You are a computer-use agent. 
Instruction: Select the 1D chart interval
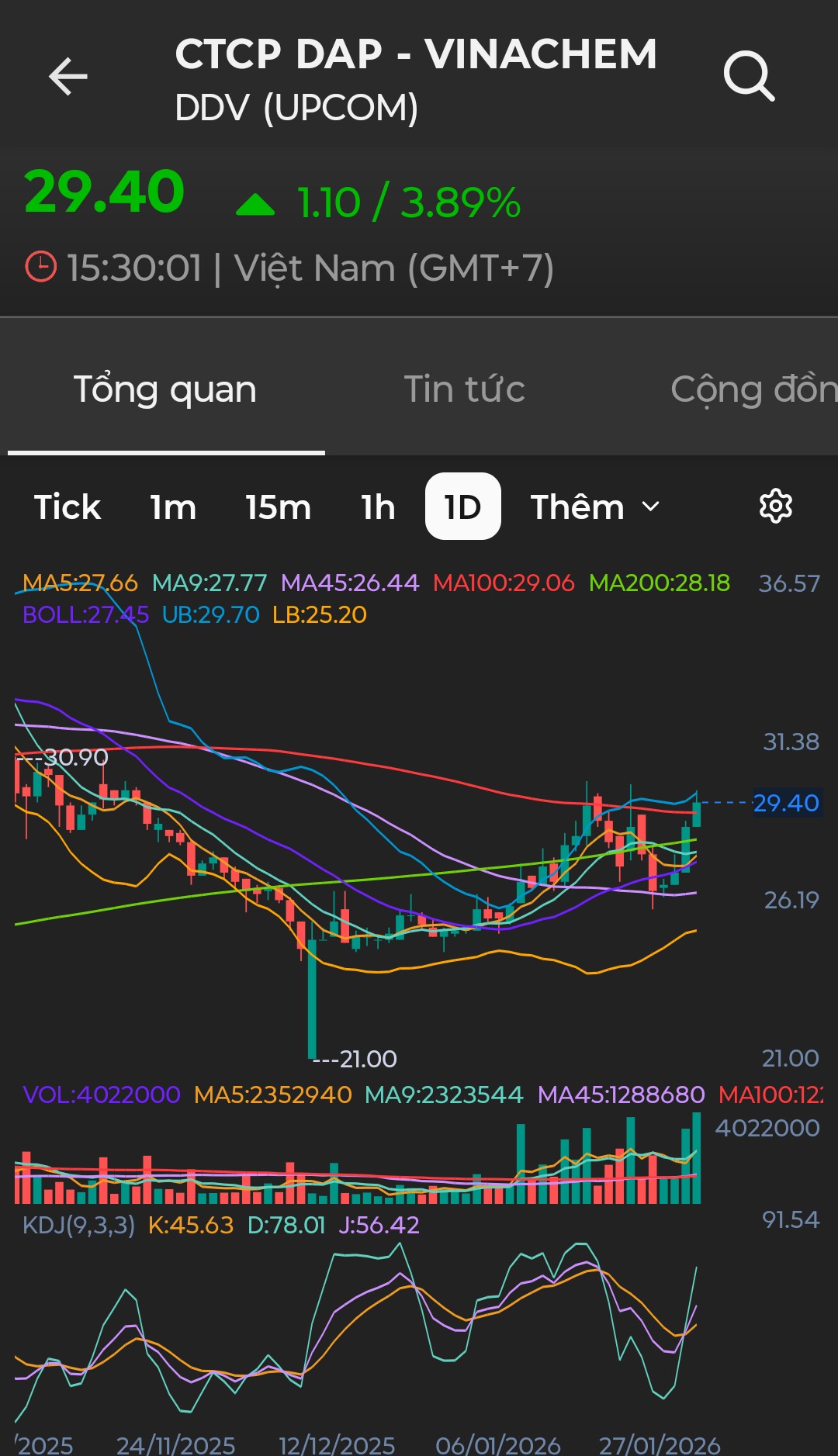[462, 507]
